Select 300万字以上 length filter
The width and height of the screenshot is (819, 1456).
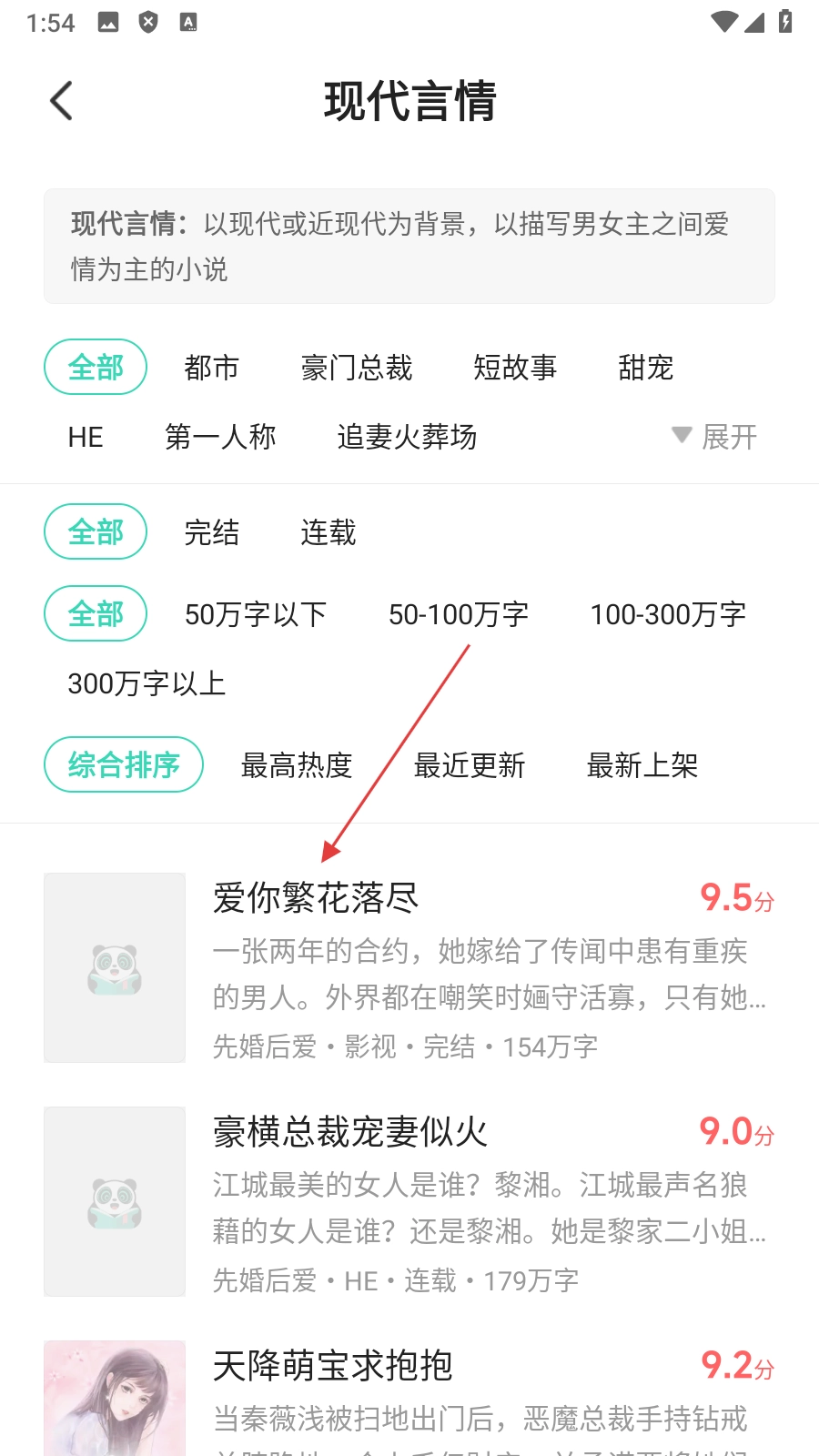147,683
